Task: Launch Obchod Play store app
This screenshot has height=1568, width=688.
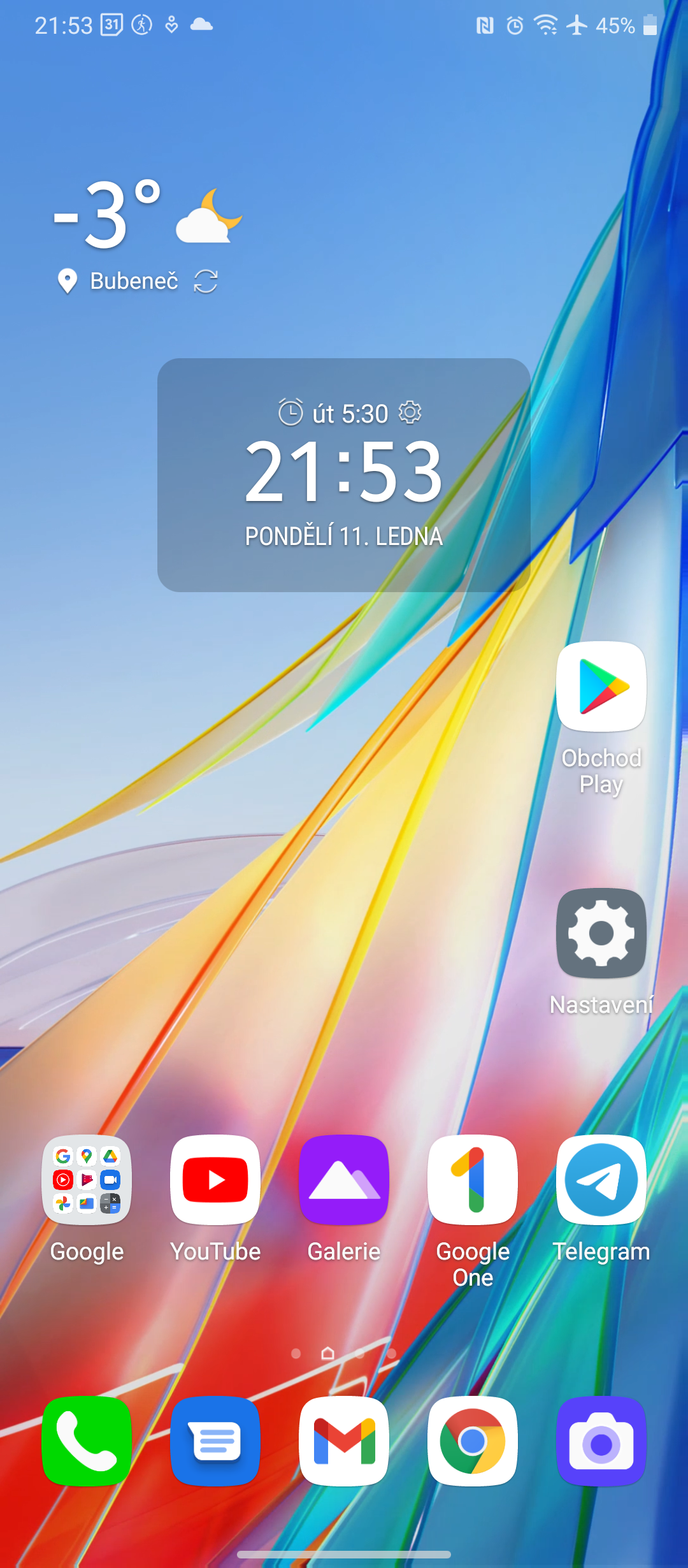Action: (601, 687)
